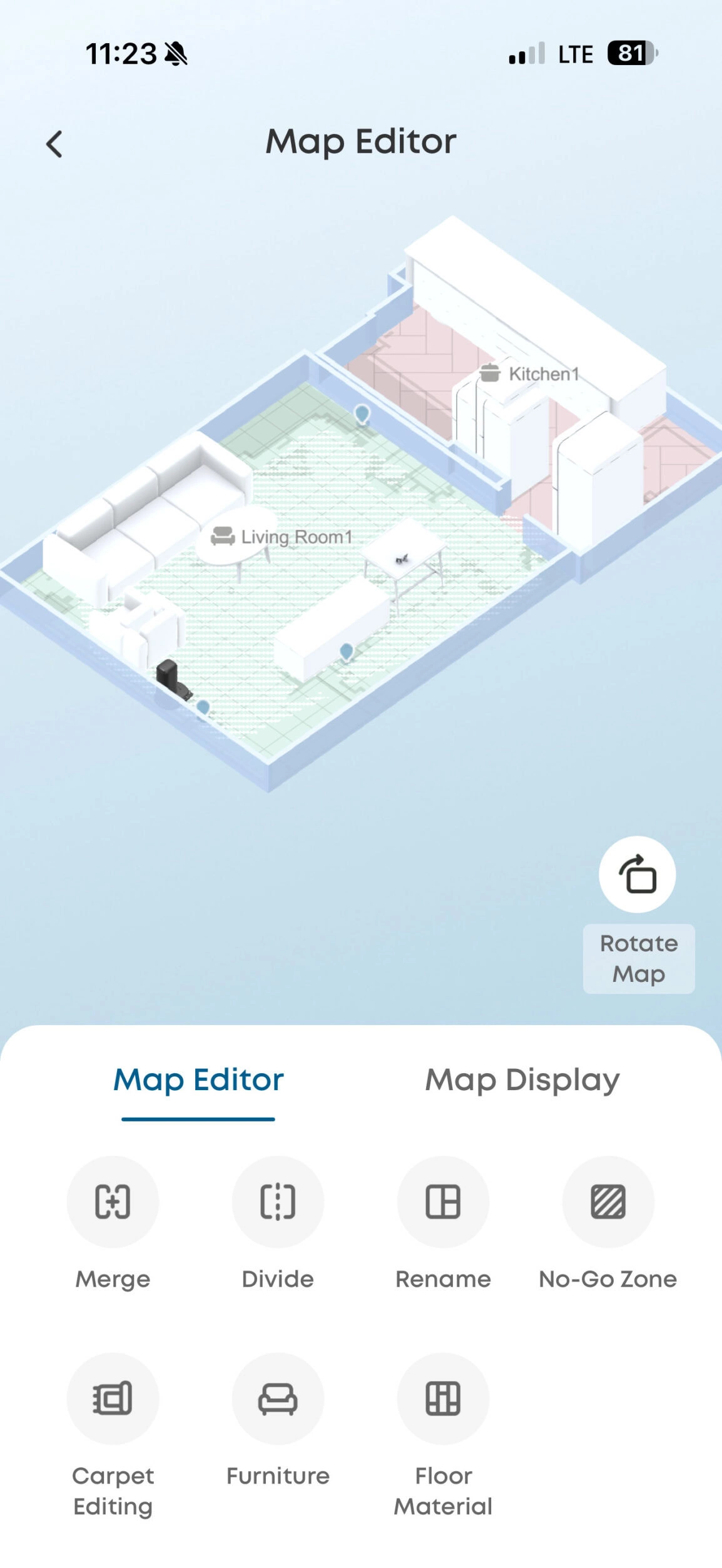Go back from Map Editor
The height and width of the screenshot is (1568, 722).
(55, 144)
